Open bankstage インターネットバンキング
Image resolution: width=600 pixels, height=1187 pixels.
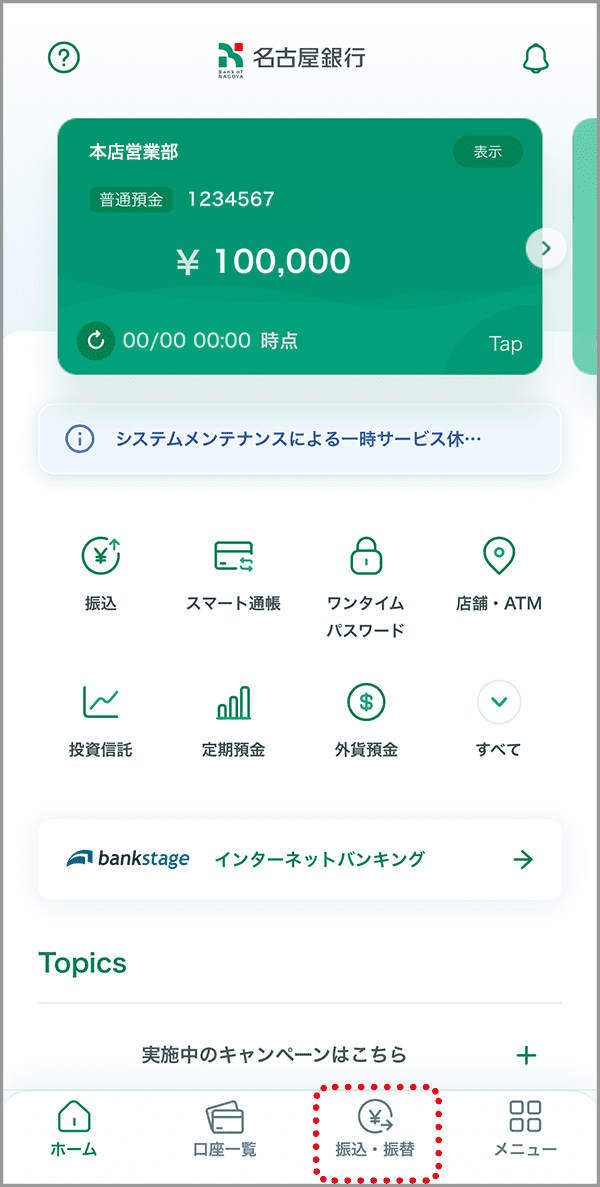tap(300, 859)
